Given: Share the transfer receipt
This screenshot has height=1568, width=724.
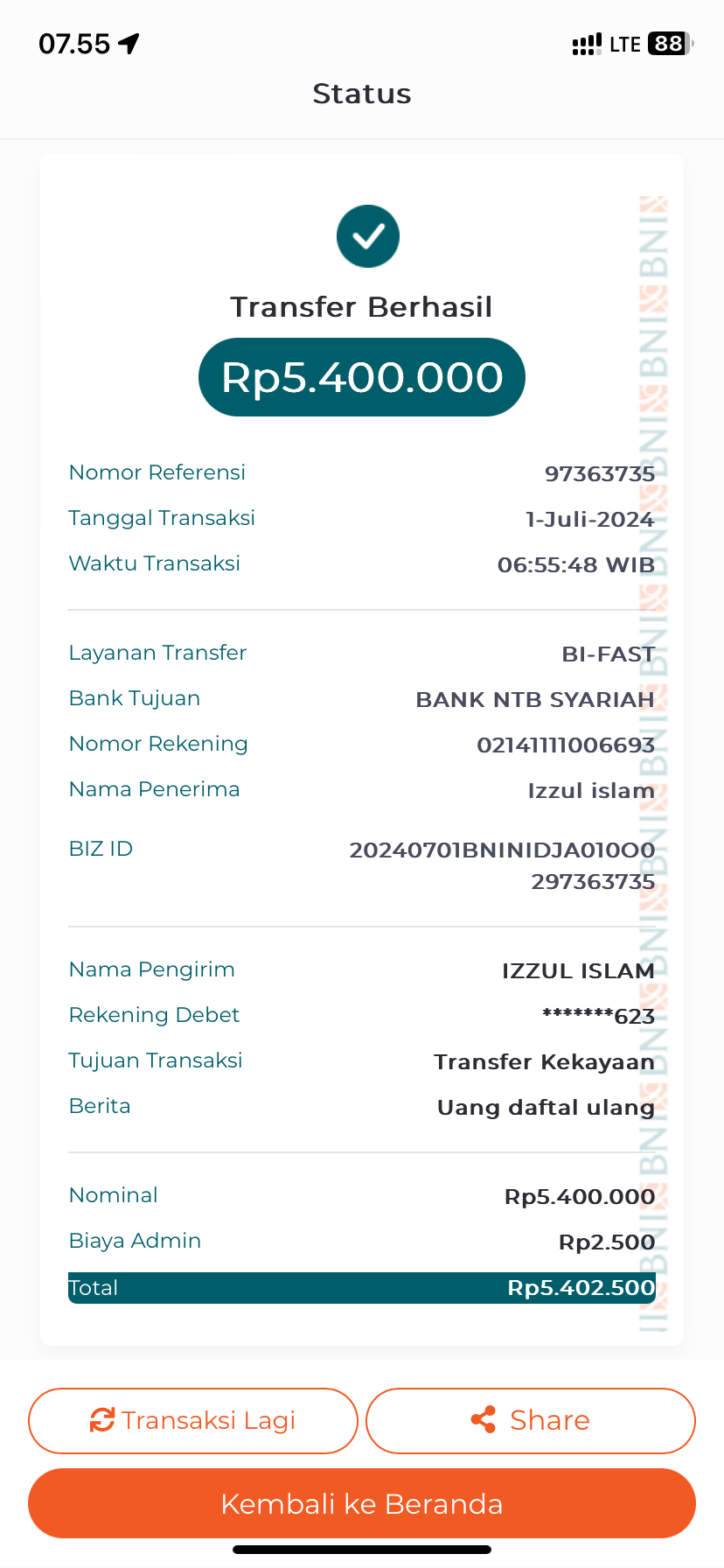Looking at the screenshot, I should [530, 1420].
